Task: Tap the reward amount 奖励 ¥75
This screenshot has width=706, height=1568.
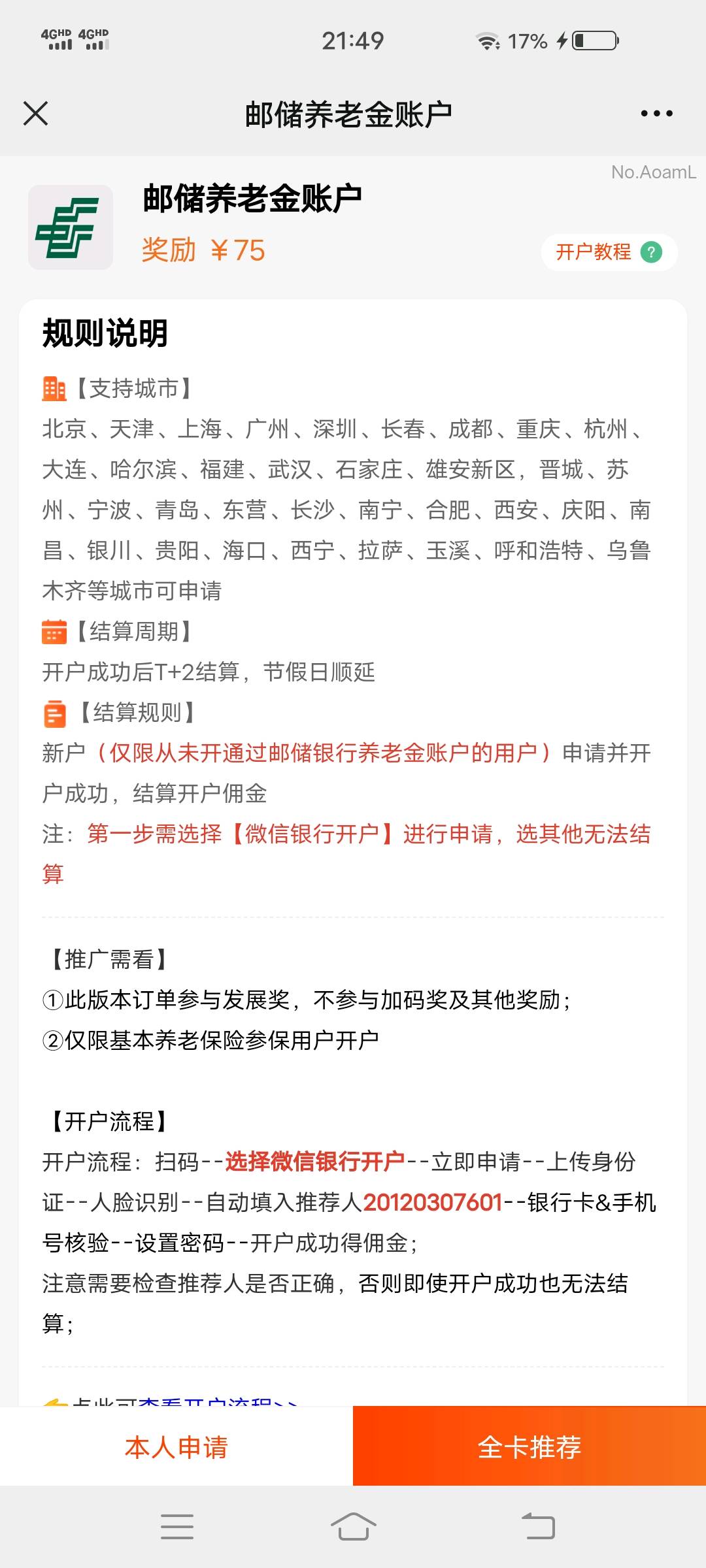Action: (x=201, y=251)
